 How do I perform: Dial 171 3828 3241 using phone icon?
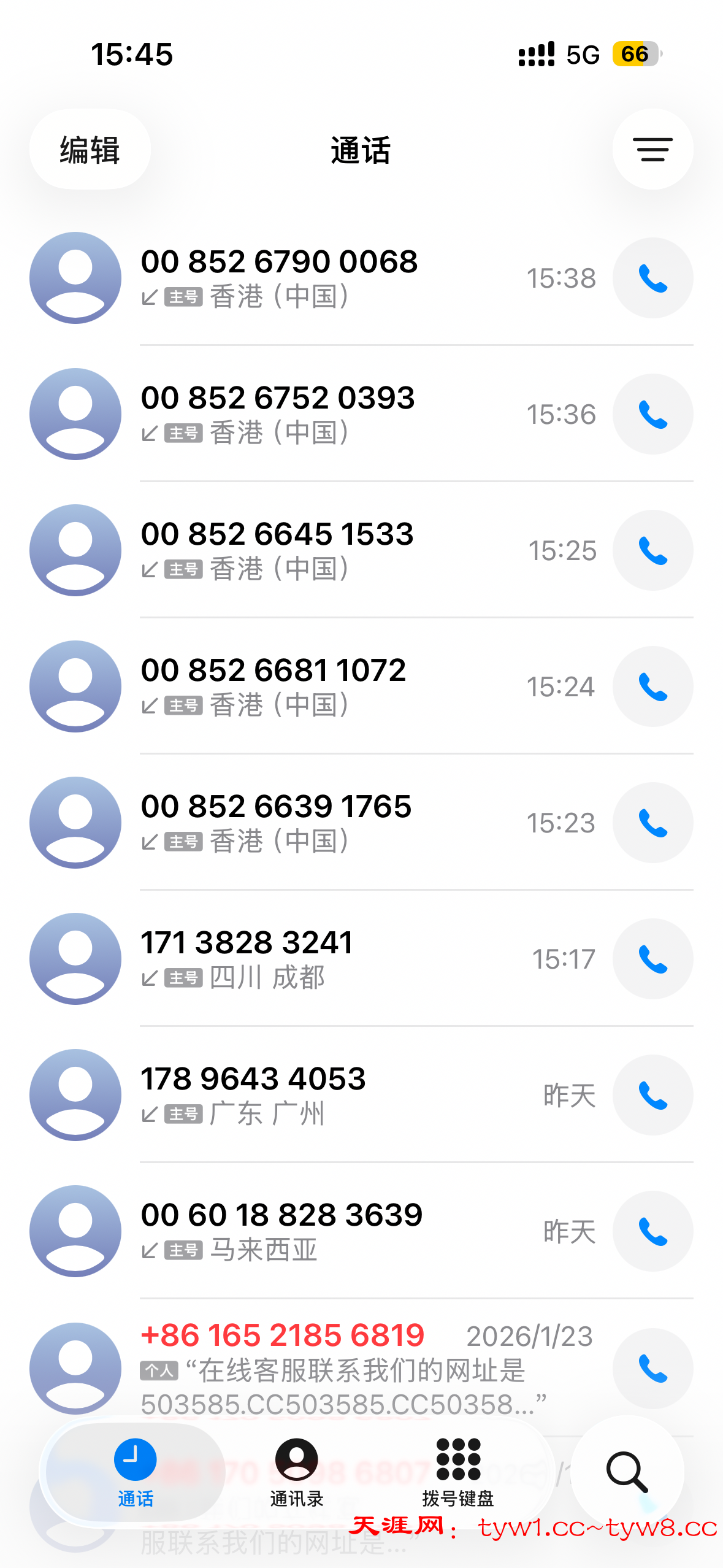coord(652,959)
